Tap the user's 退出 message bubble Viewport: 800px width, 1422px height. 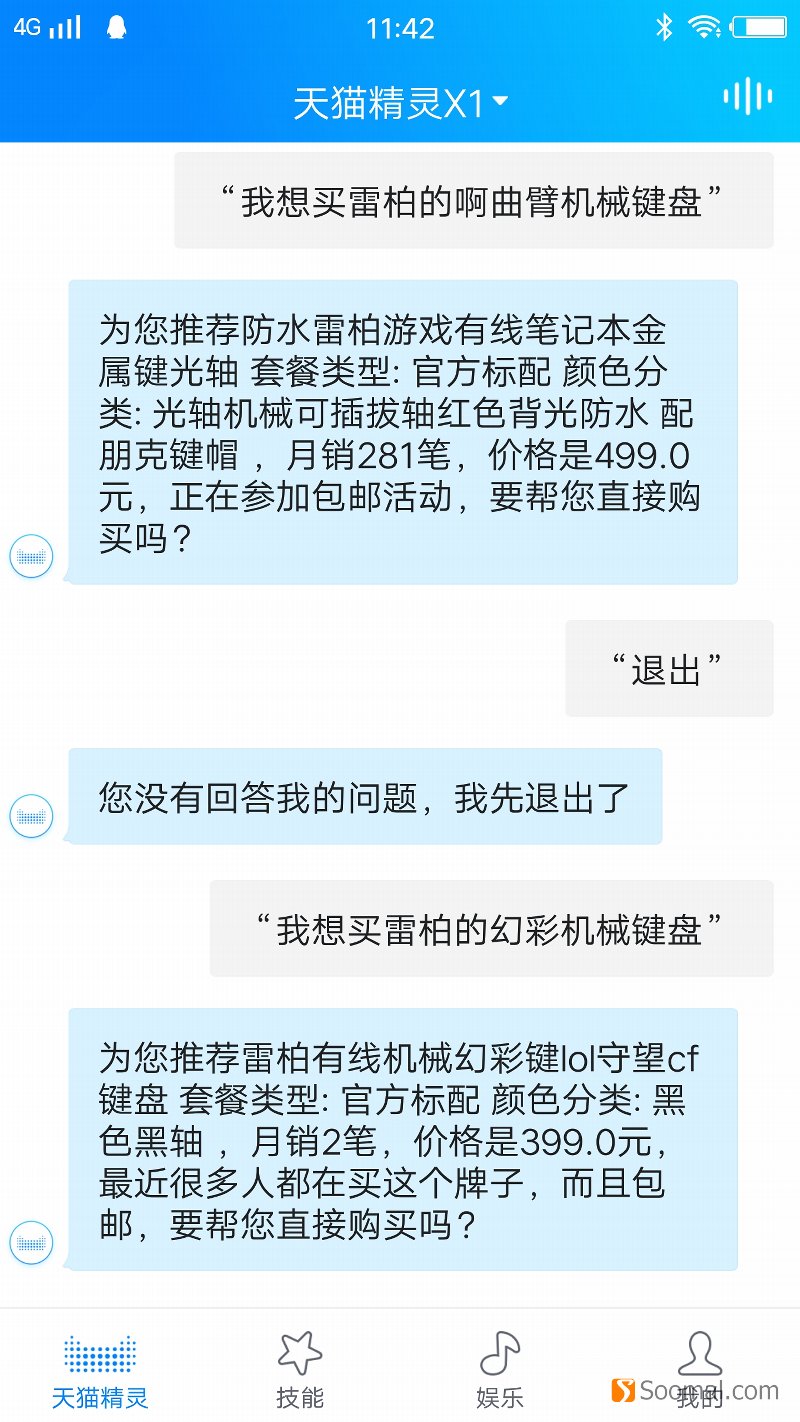click(668, 668)
